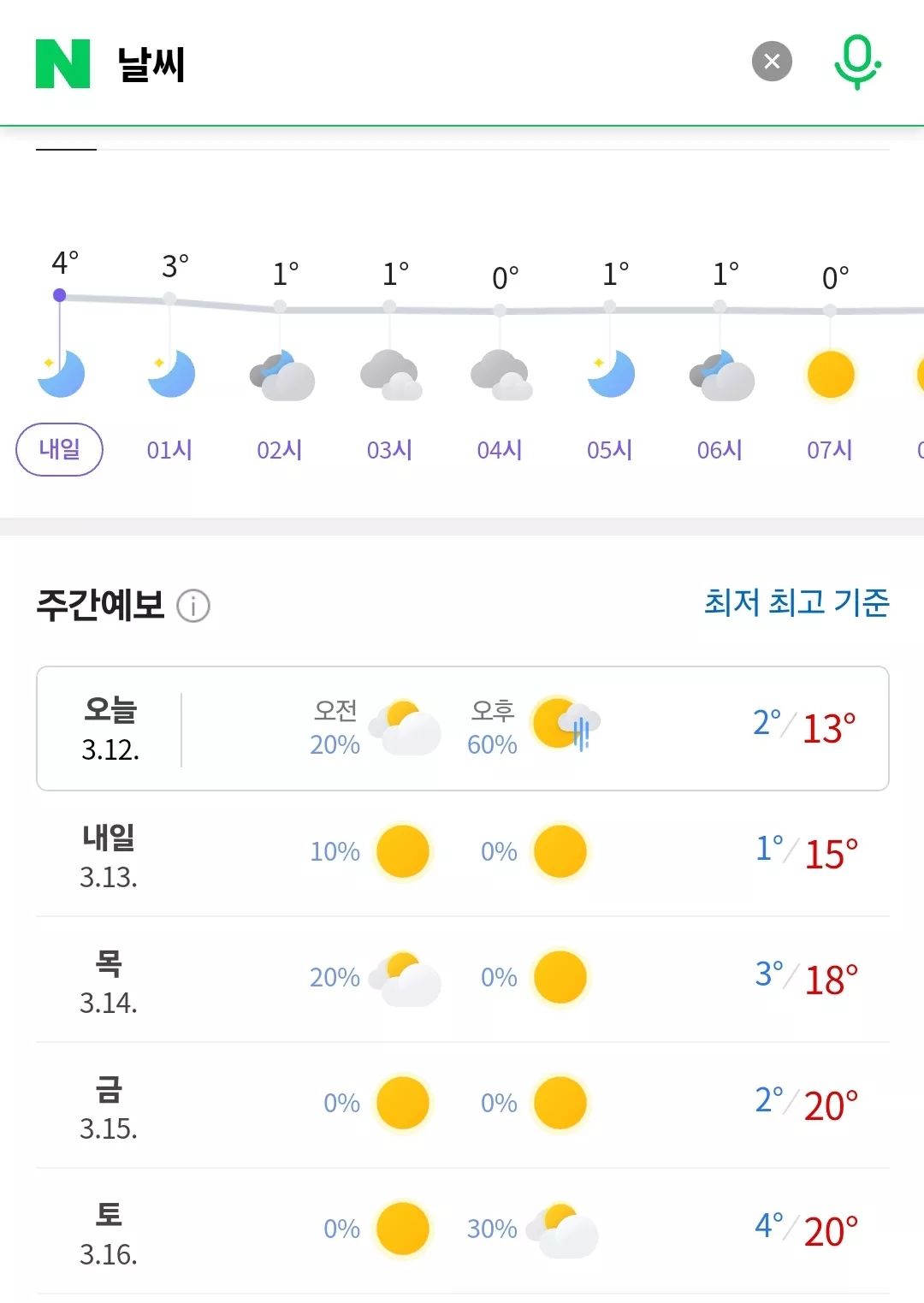Tap the Naver N logo

coord(62,63)
